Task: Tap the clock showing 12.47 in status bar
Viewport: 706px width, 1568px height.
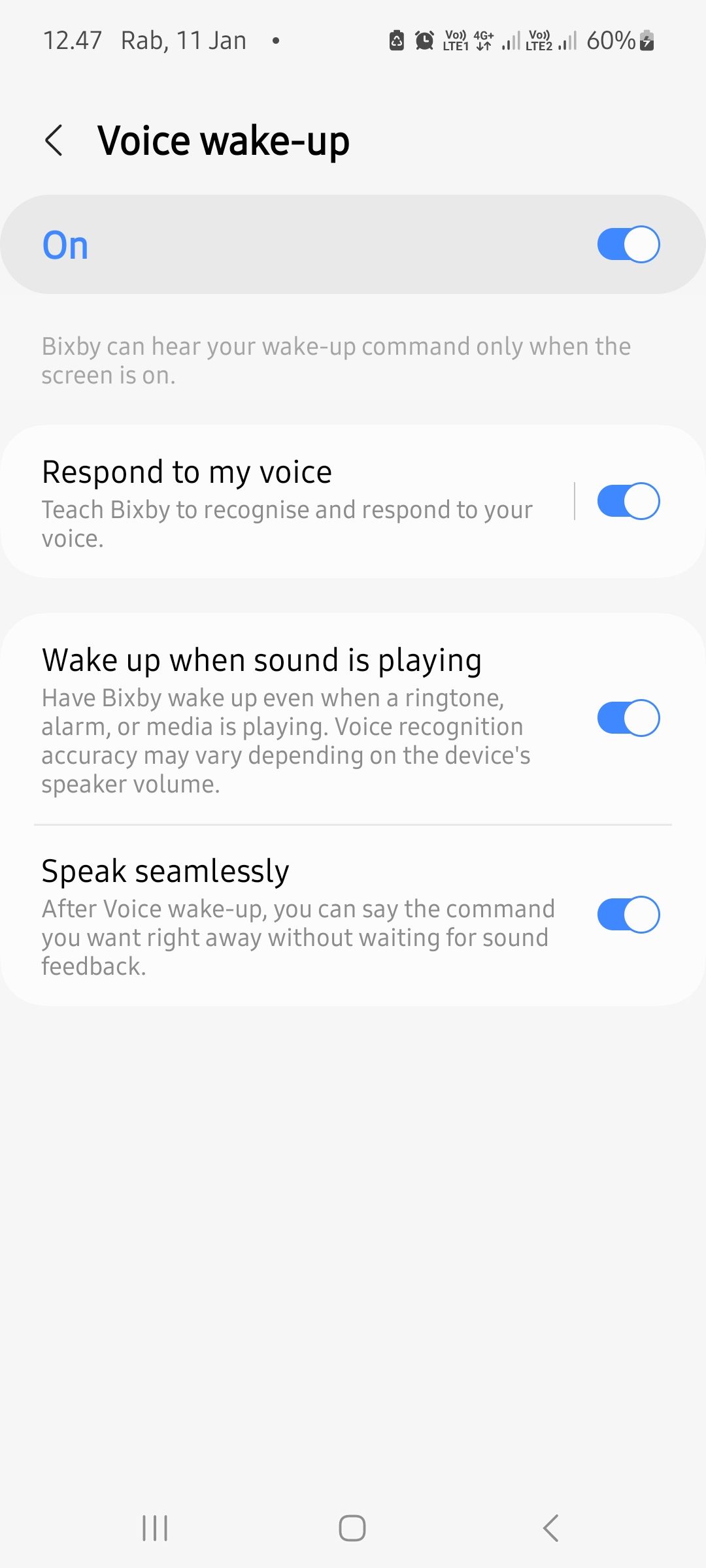Action: pos(73,39)
